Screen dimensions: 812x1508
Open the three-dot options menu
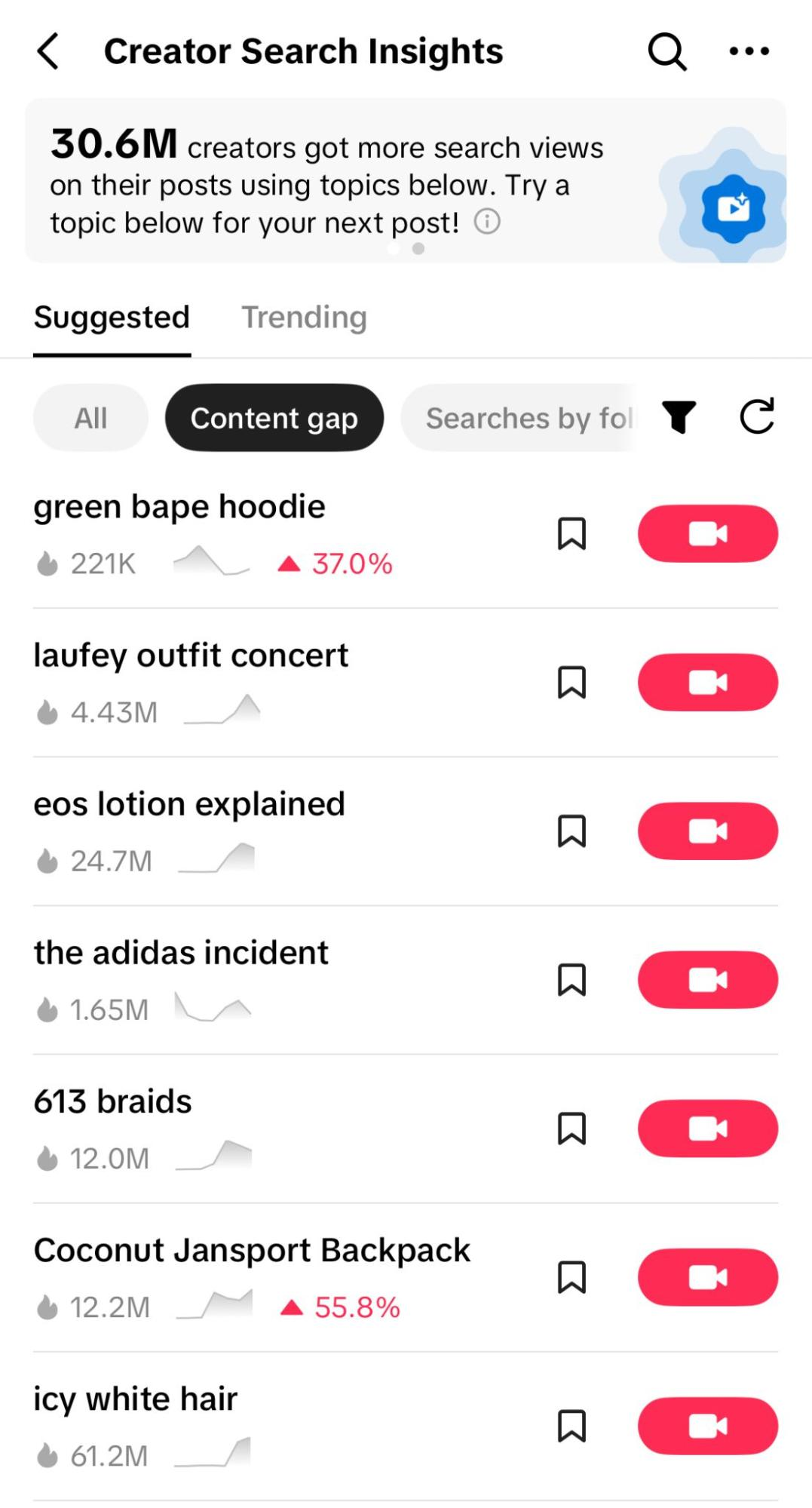tap(749, 51)
